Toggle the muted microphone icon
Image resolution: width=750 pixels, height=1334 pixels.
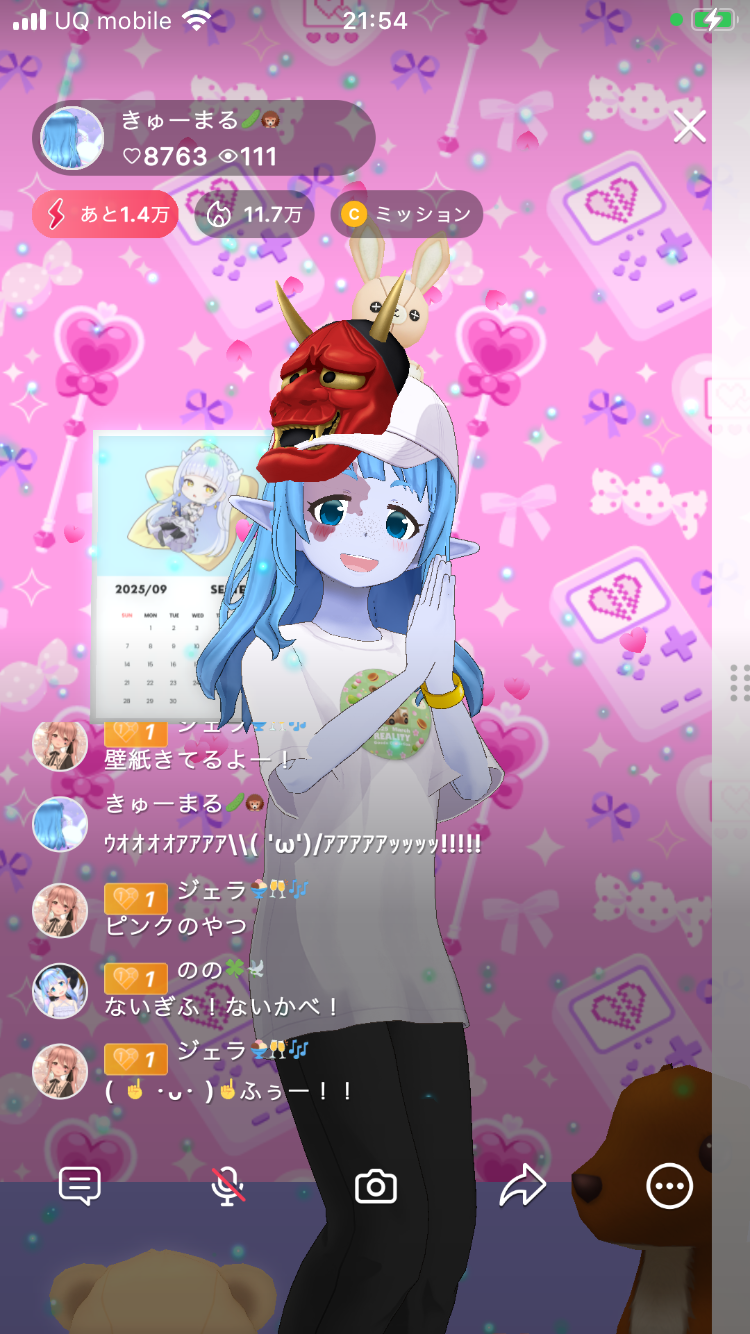pyautogui.click(x=228, y=1187)
